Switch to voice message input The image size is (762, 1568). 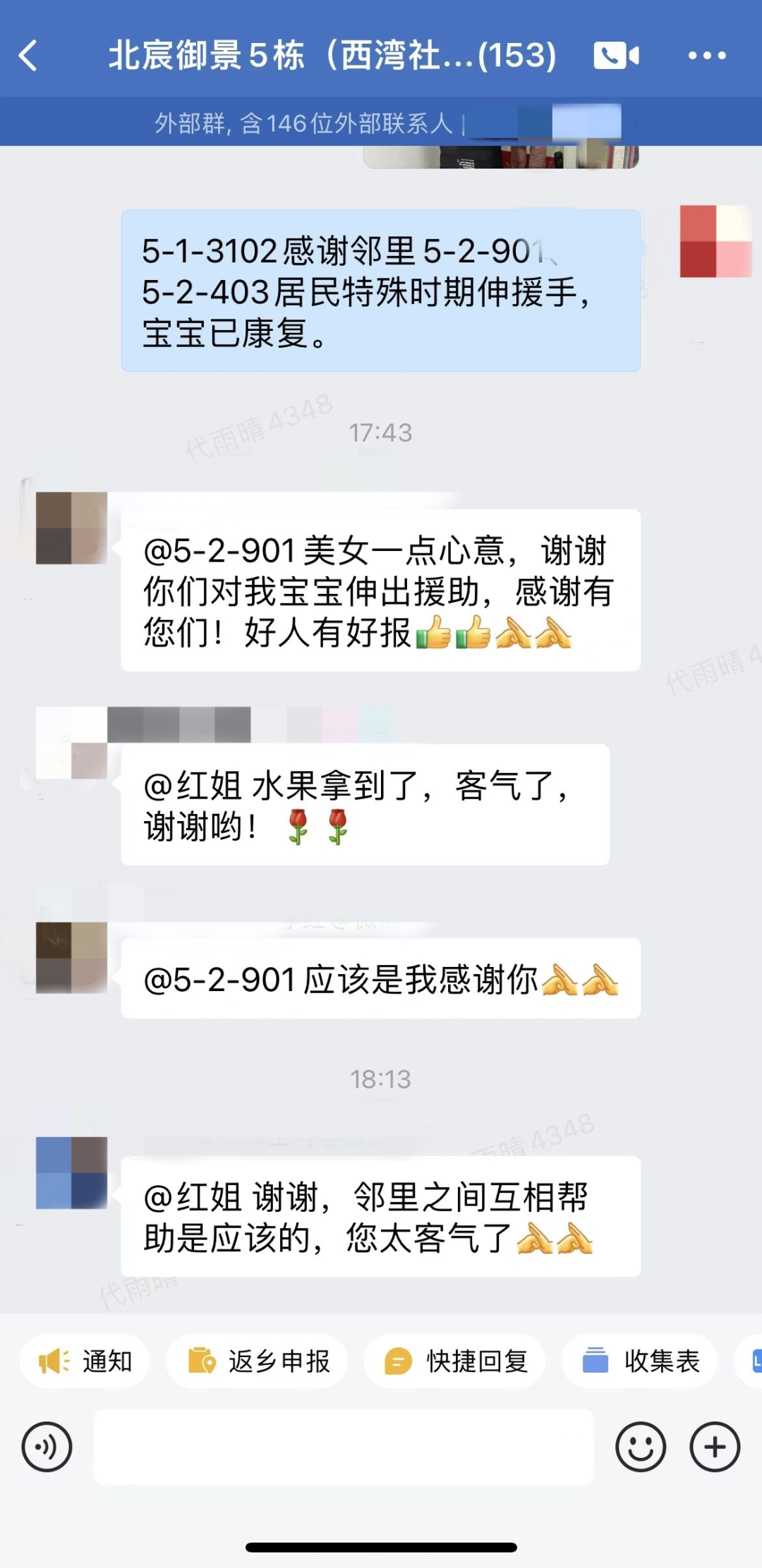(x=47, y=1447)
